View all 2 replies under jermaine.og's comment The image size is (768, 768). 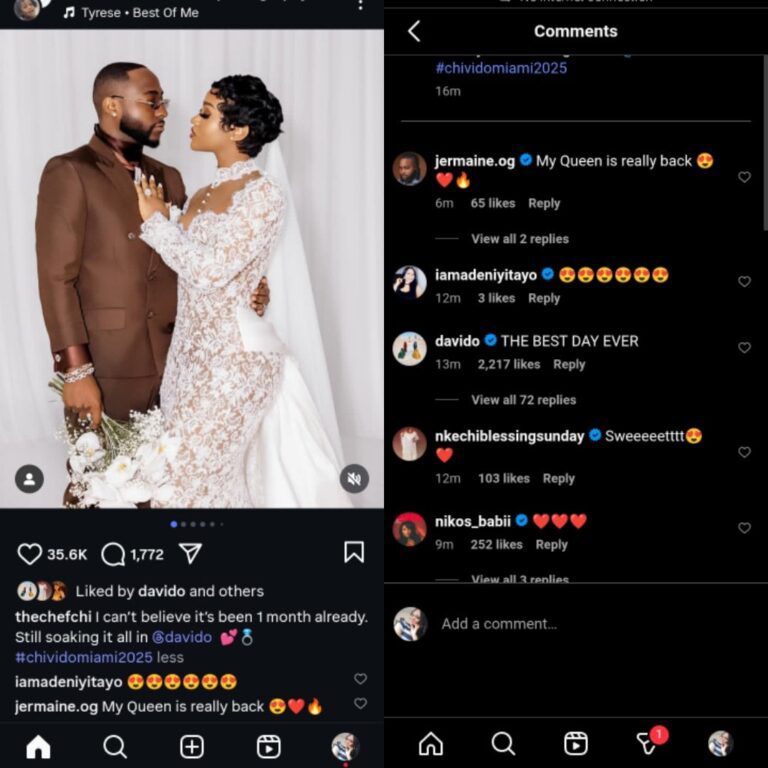click(x=519, y=239)
